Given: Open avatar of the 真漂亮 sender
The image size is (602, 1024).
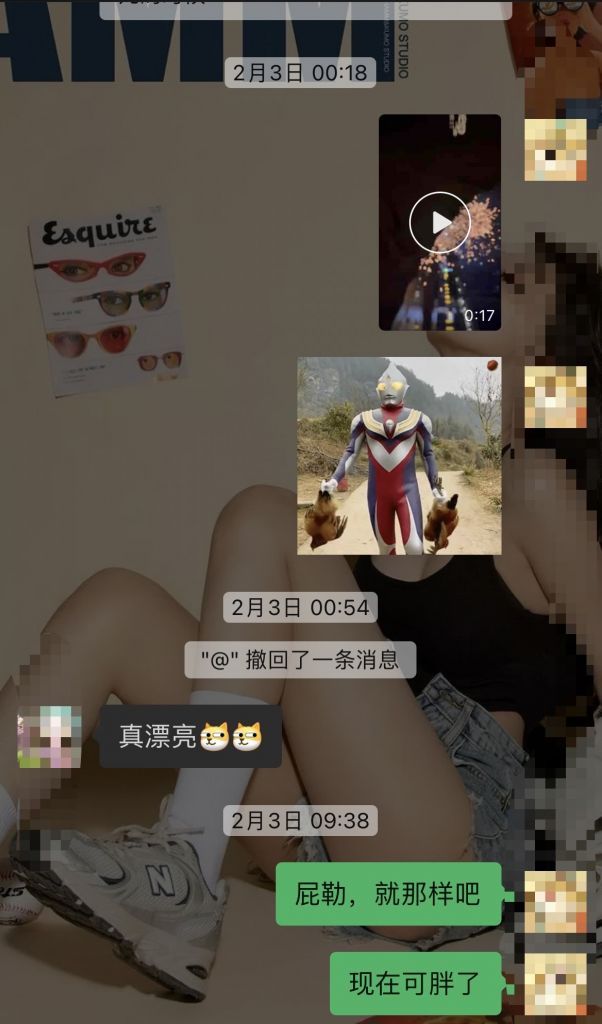Looking at the screenshot, I should tap(49, 737).
